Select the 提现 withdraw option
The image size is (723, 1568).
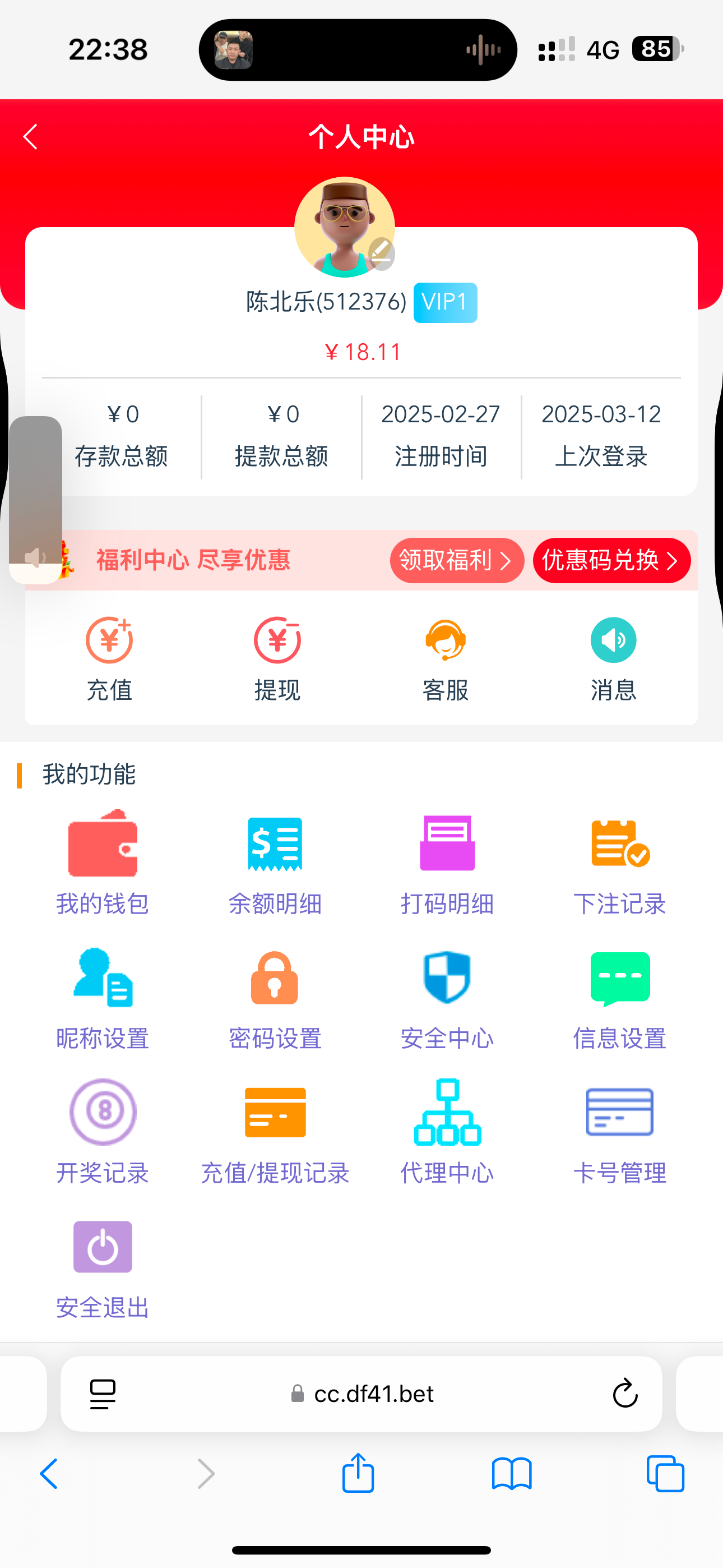pos(277,658)
